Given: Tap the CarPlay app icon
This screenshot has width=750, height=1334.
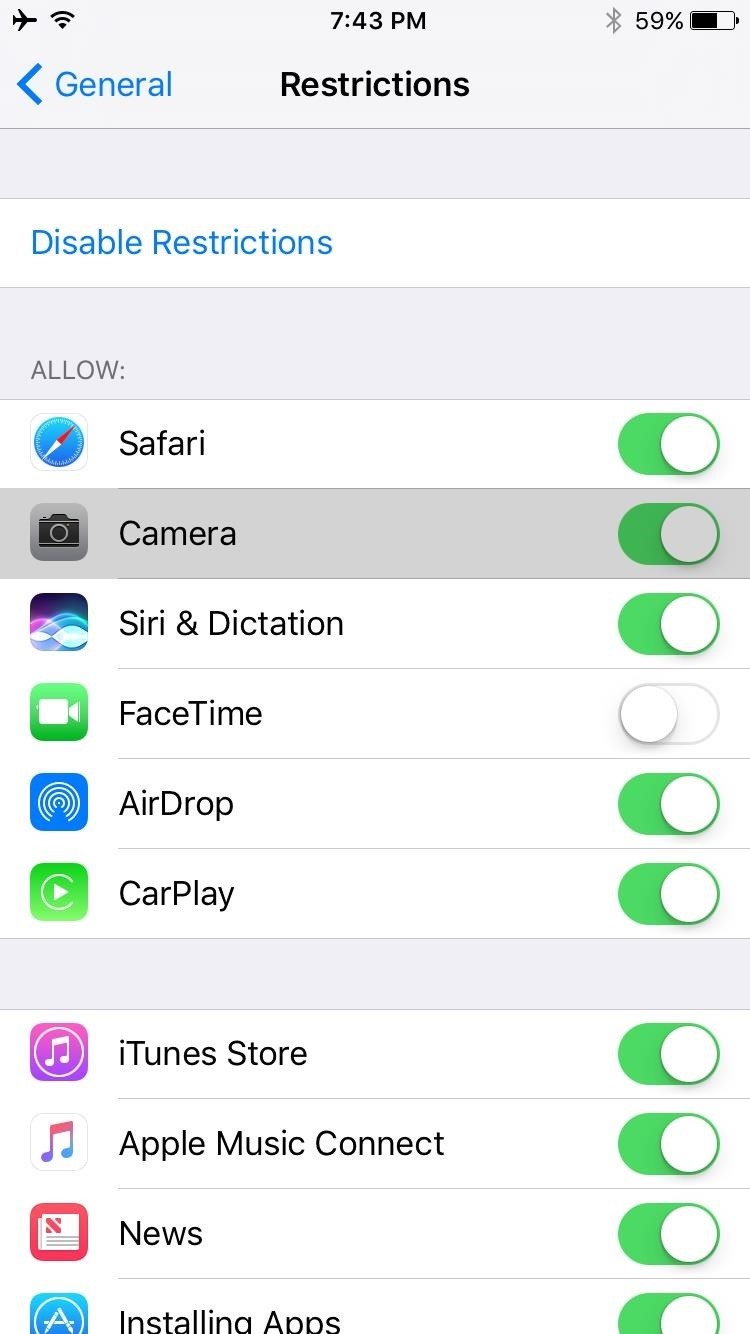Looking at the screenshot, I should click(58, 893).
